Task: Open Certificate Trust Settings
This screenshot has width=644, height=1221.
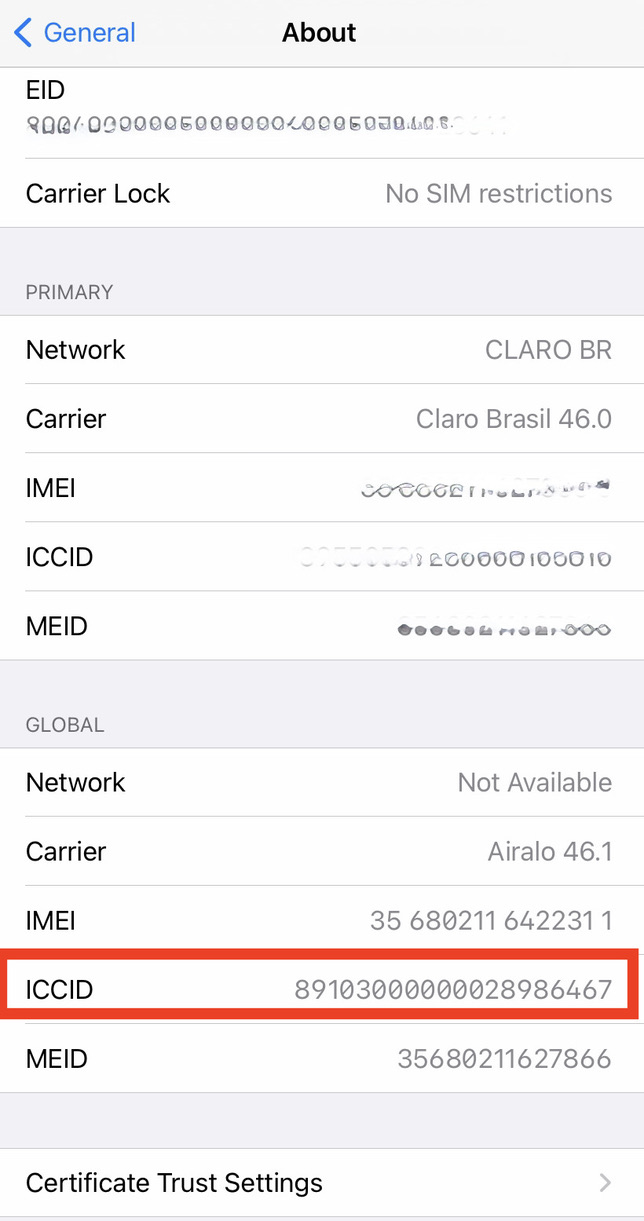Action: click(x=320, y=1183)
